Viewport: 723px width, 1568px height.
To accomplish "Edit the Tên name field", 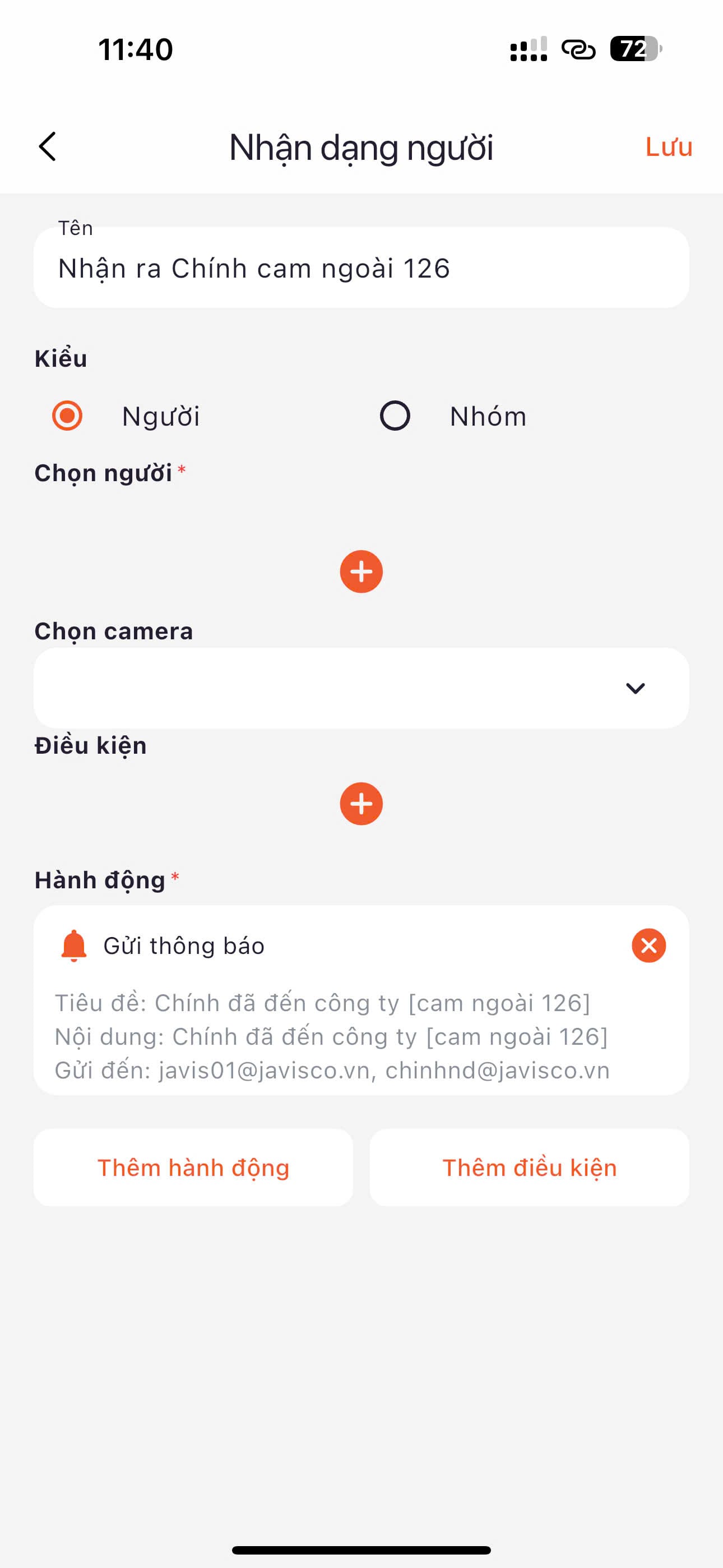I will coord(360,269).
